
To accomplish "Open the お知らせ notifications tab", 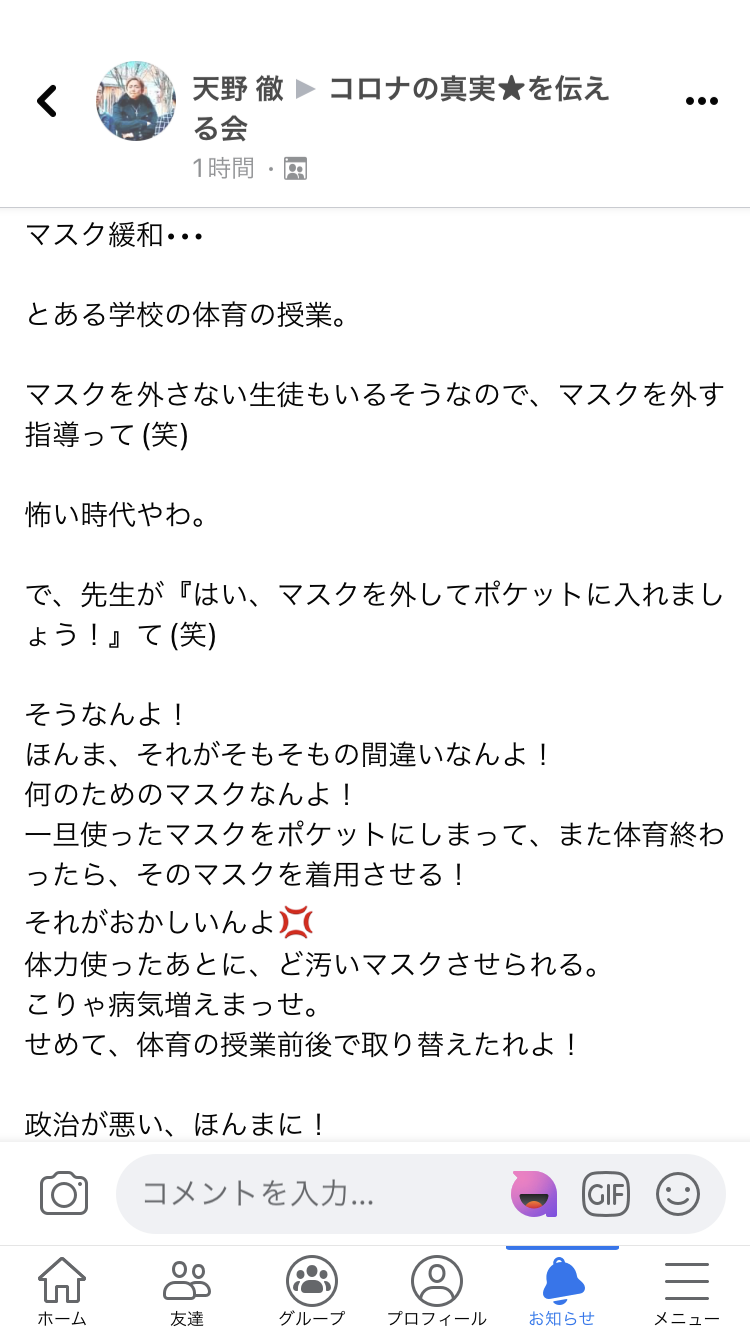I will (x=562, y=1291).
